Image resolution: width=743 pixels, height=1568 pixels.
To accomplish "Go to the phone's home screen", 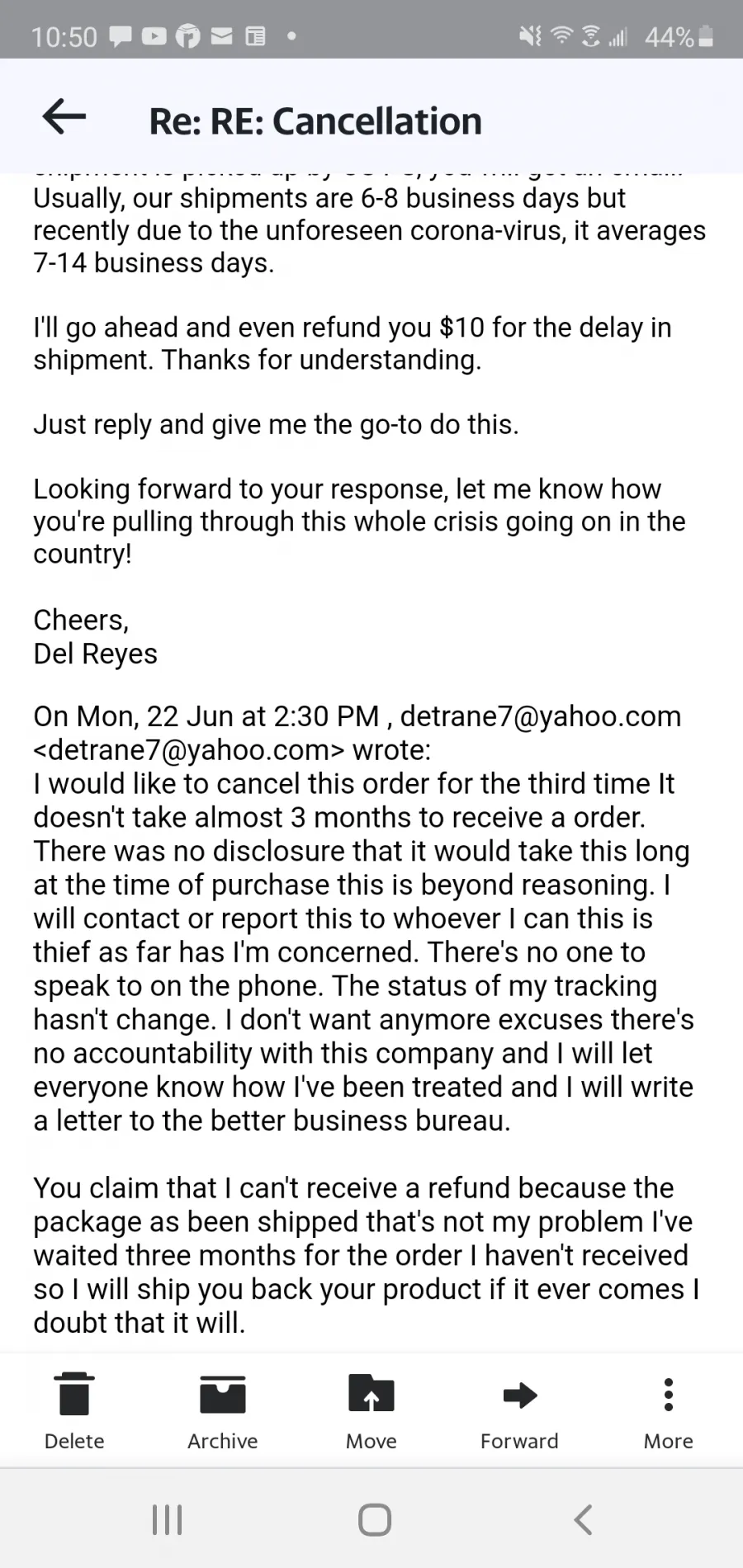I will pos(375,1519).
